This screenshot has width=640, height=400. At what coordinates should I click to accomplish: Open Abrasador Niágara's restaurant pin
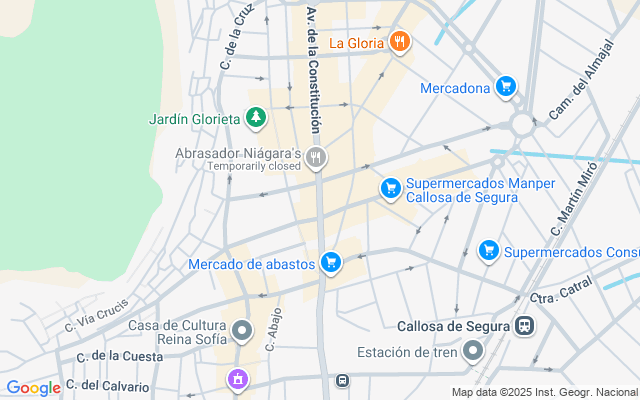[x=316, y=157]
